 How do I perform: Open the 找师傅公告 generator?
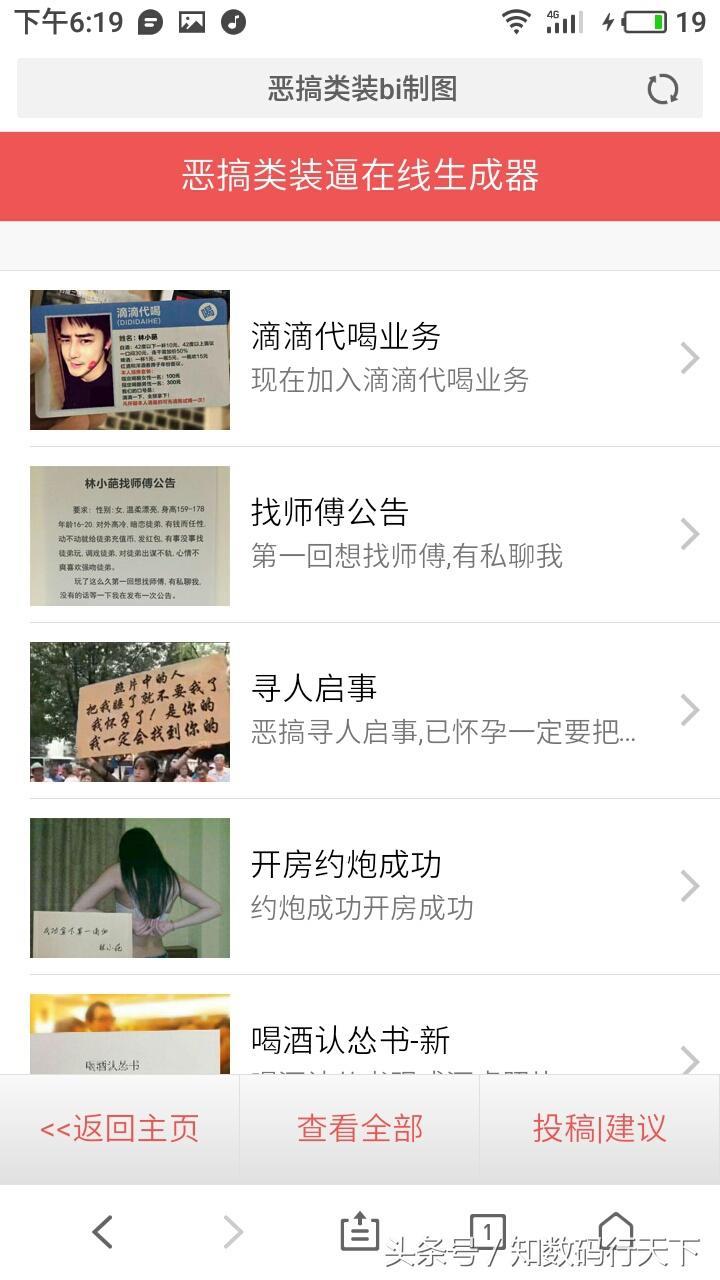tap(360, 535)
